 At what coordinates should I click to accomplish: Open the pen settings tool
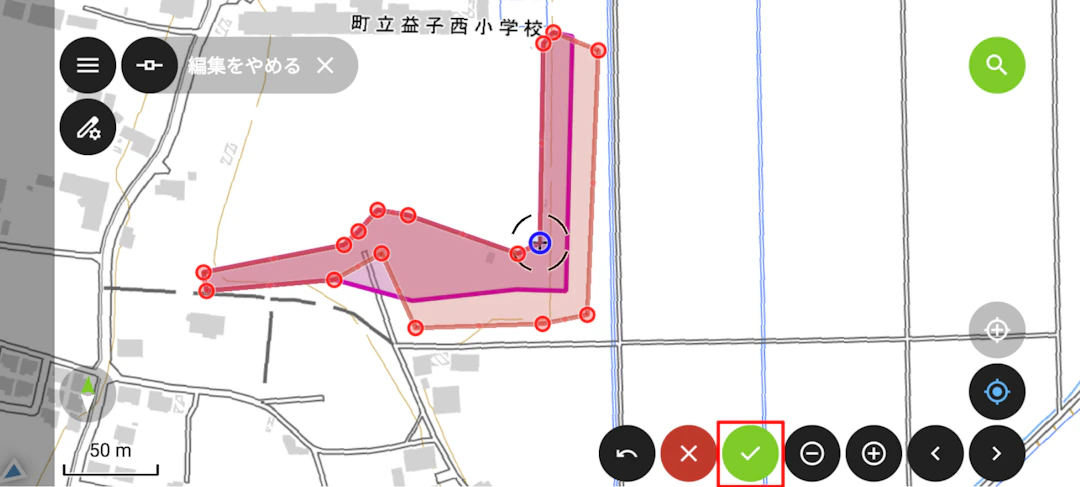tap(88, 127)
